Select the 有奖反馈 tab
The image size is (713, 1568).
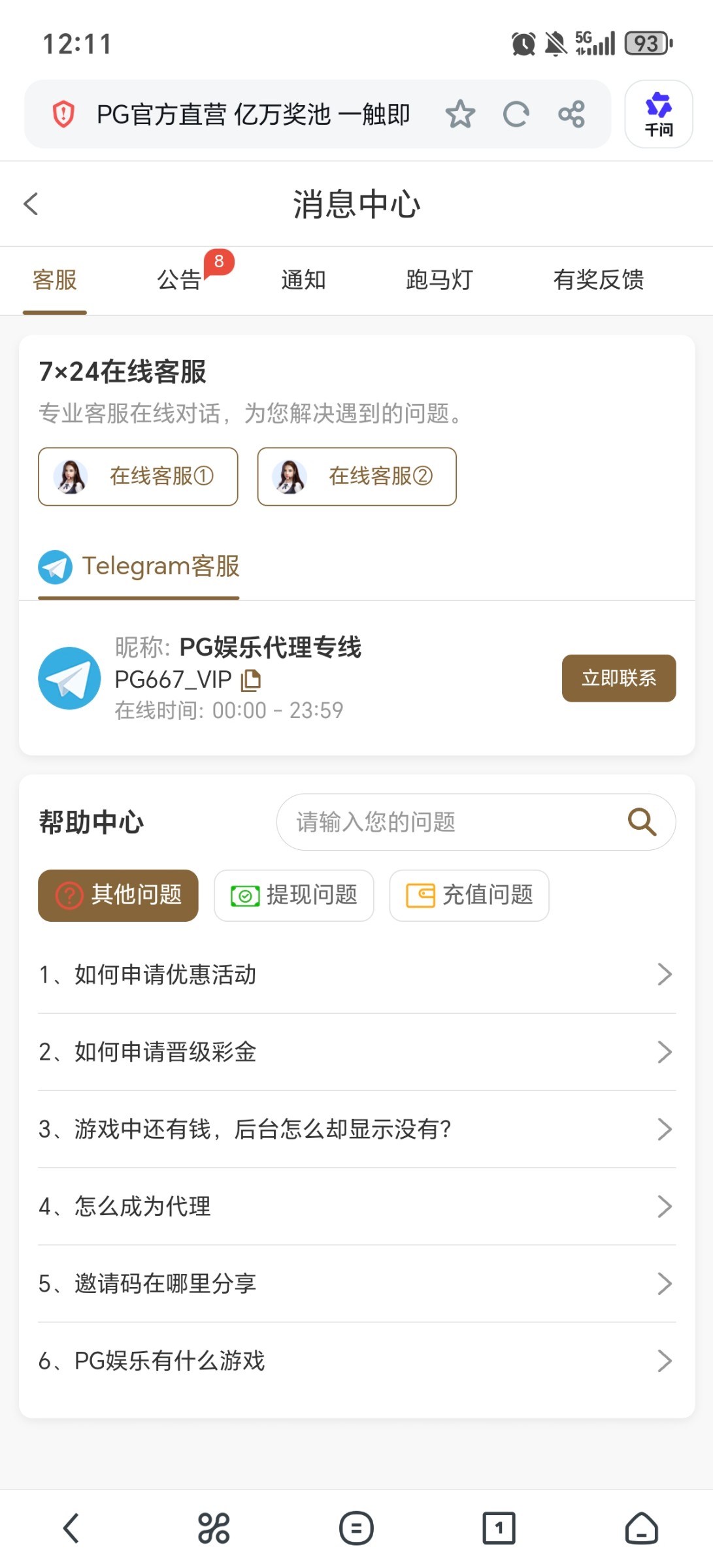(x=598, y=280)
